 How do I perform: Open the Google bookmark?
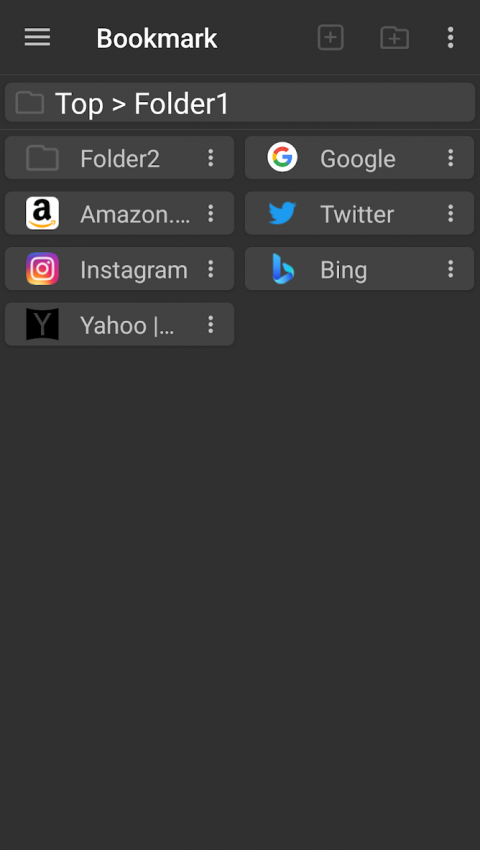click(x=359, y=158)
